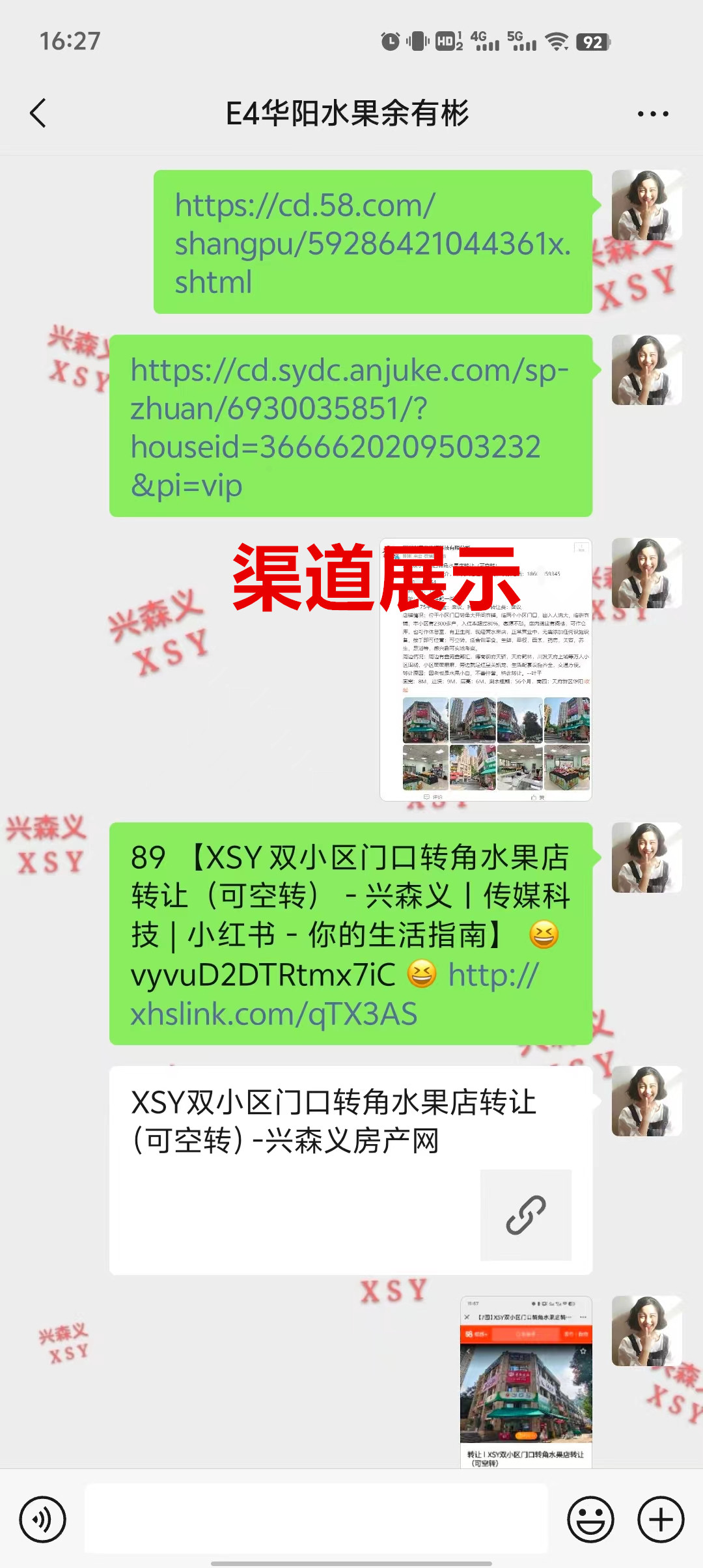Open the 兴森义房产网 shared link card

350,1169
